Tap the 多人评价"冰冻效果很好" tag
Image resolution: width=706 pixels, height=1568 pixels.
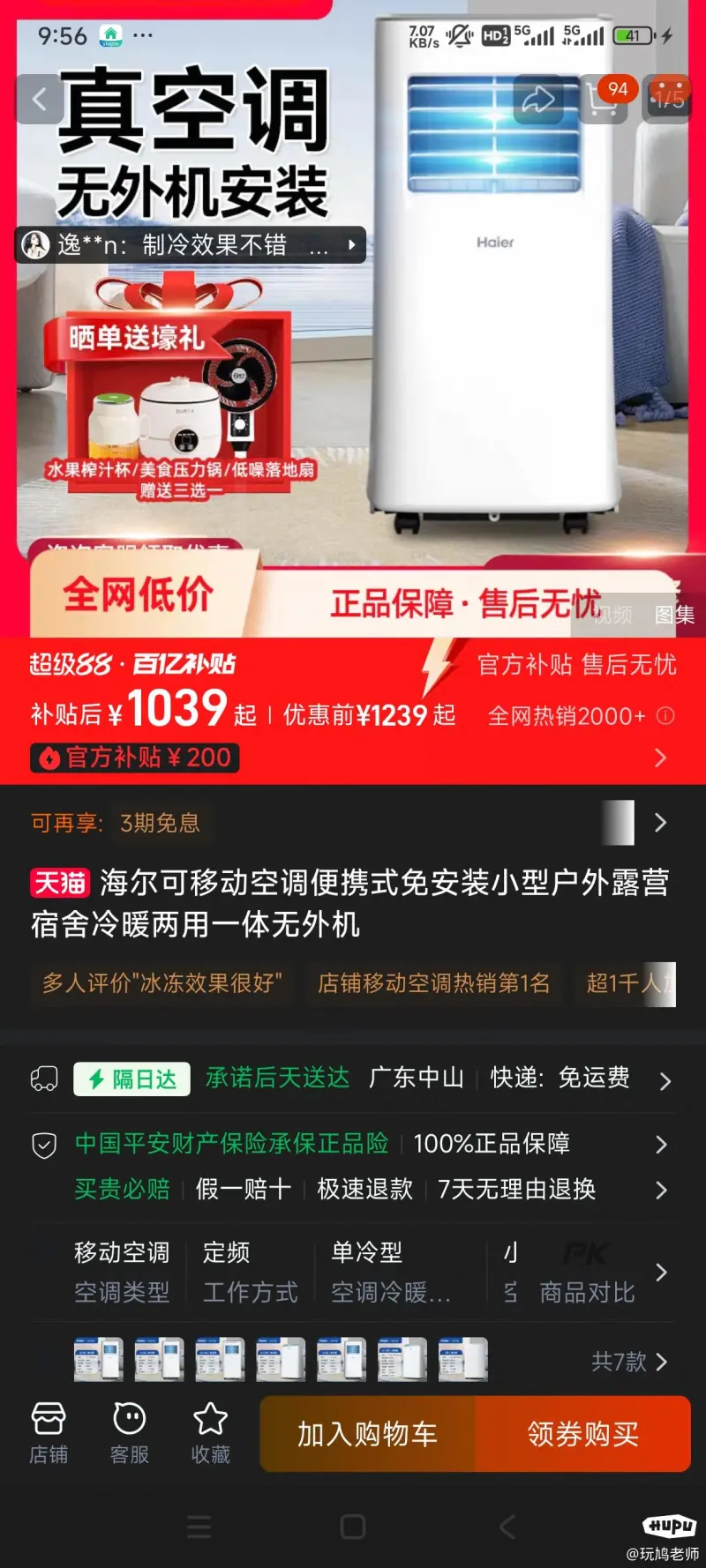point(162,982)
